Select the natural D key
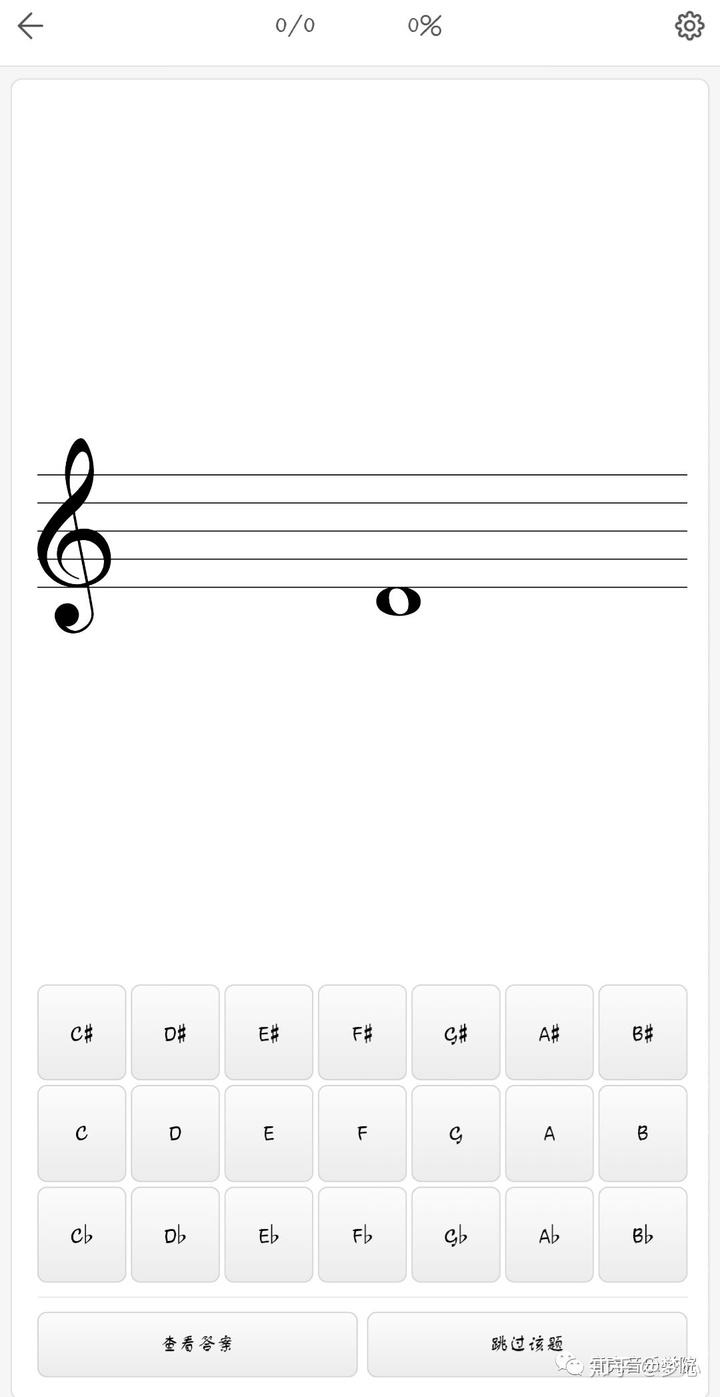 tap(175, 1134)
